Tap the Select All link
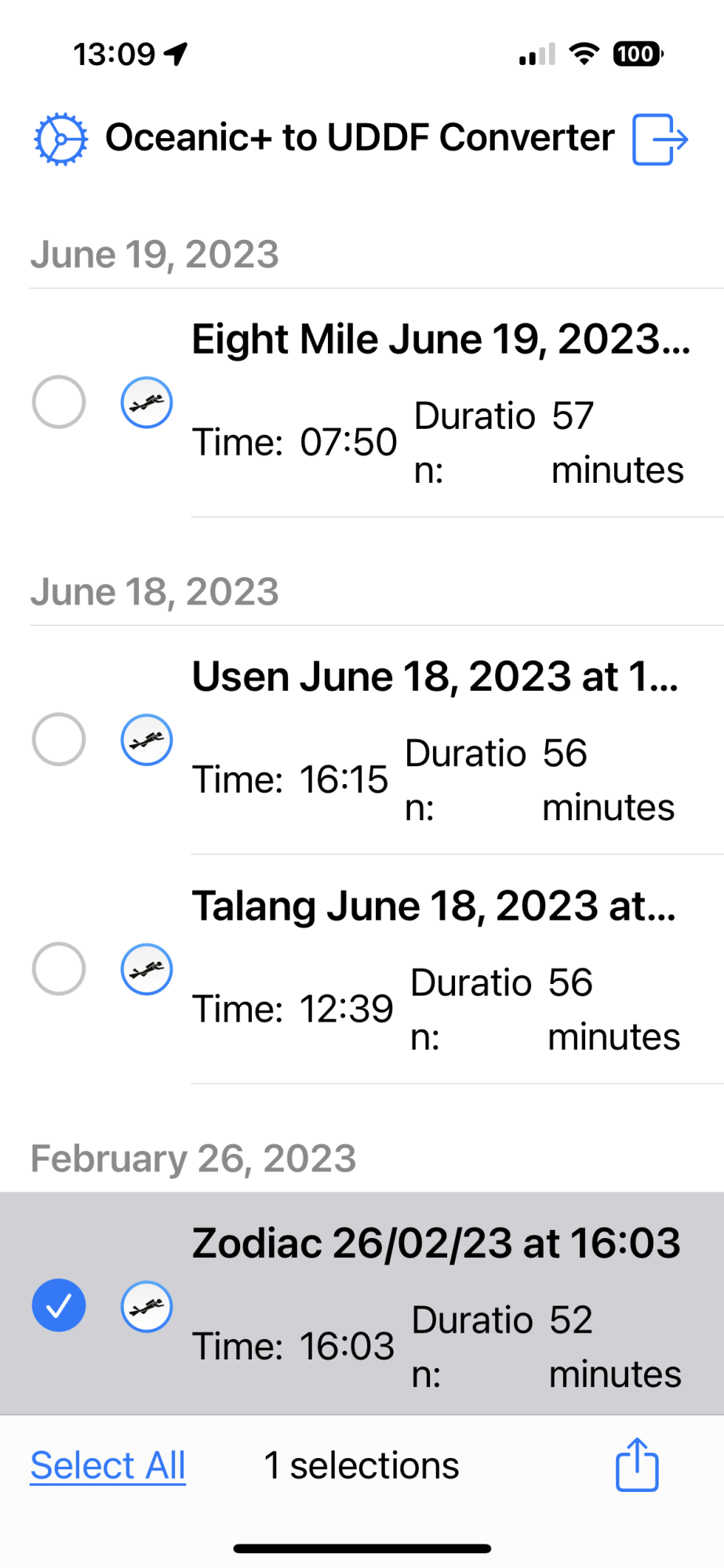This screenshot has height=1568, width=724. pyautogui.click(x=108, y=1465)
